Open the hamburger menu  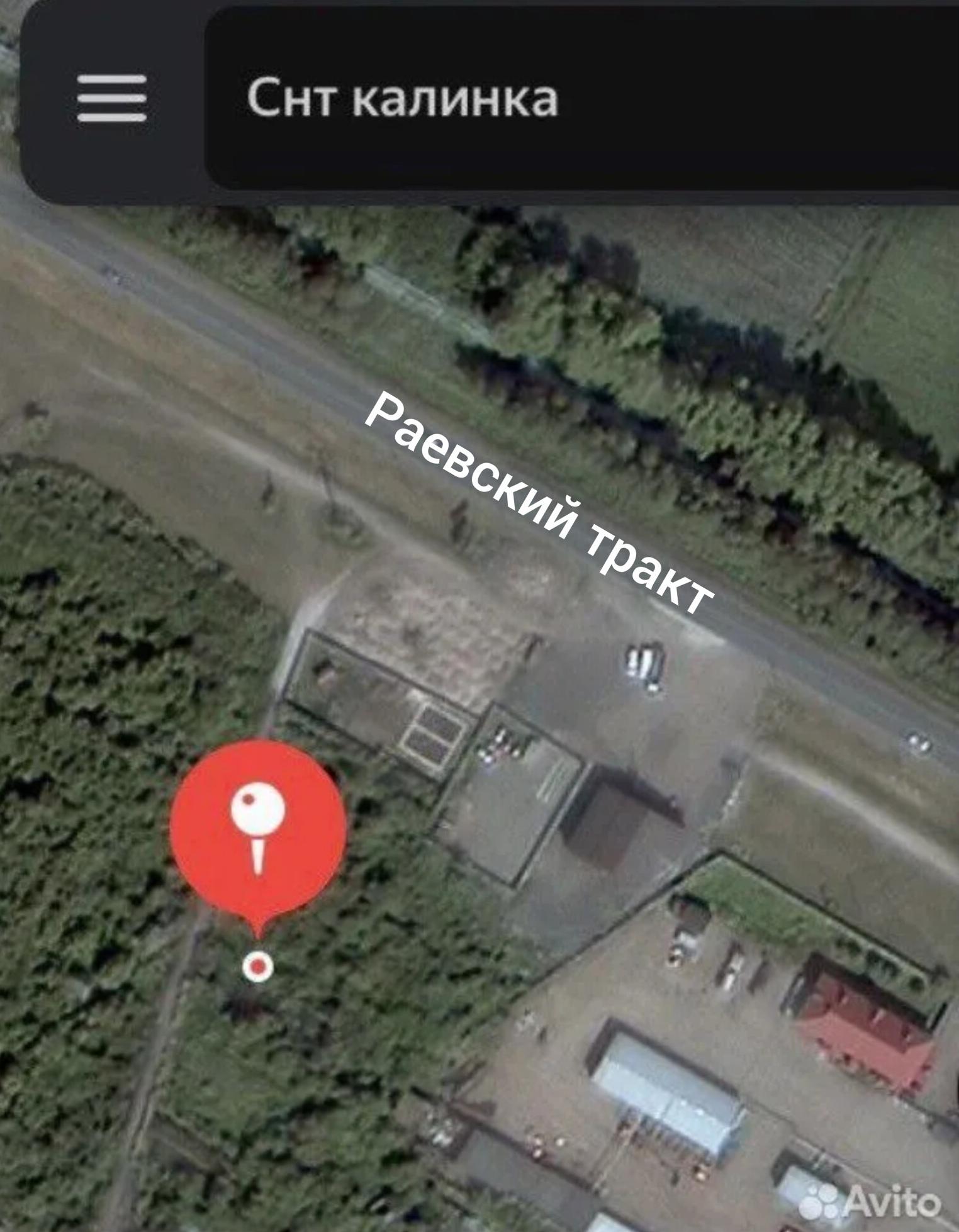click(112, 98)
